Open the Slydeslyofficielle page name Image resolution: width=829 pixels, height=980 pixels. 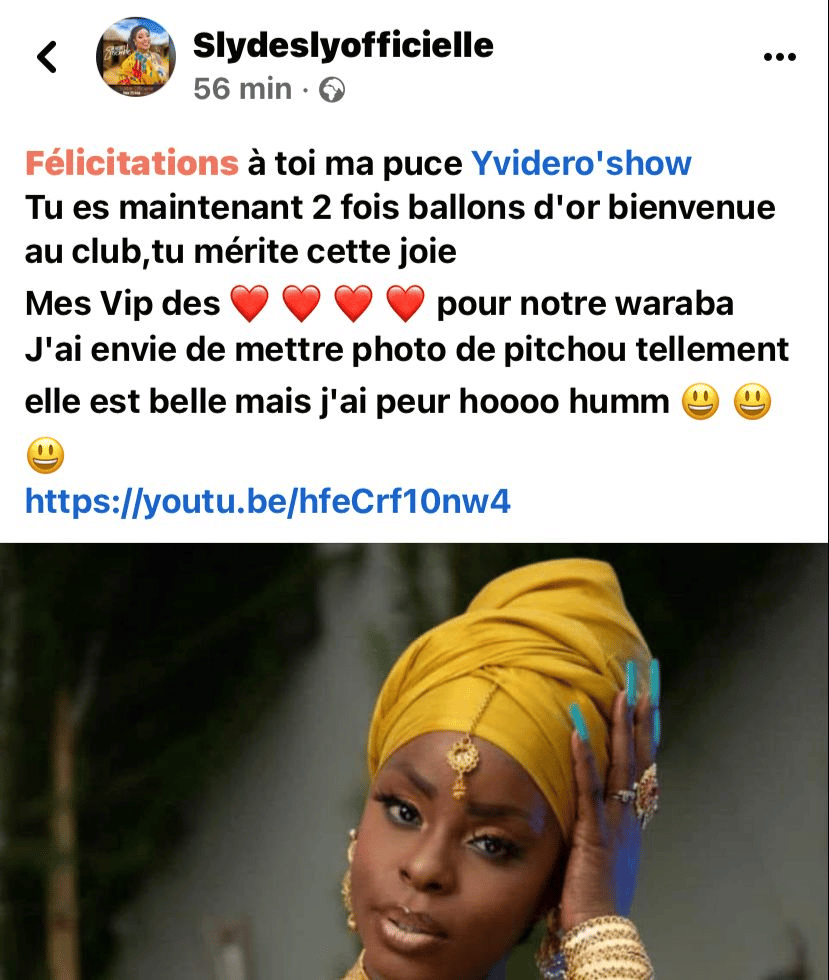tap(343, 44)
